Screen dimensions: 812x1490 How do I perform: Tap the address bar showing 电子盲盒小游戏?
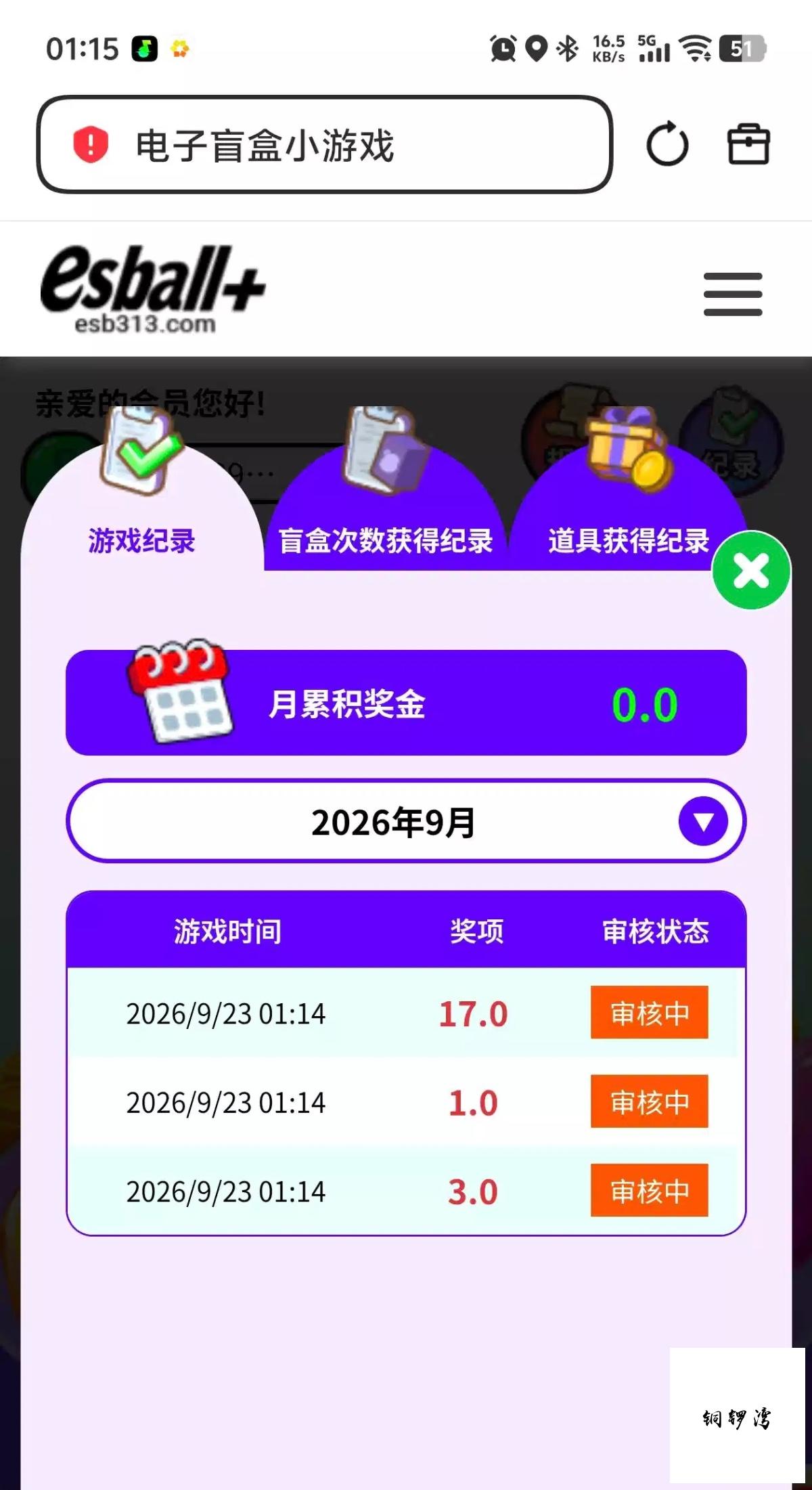point(325,144)
